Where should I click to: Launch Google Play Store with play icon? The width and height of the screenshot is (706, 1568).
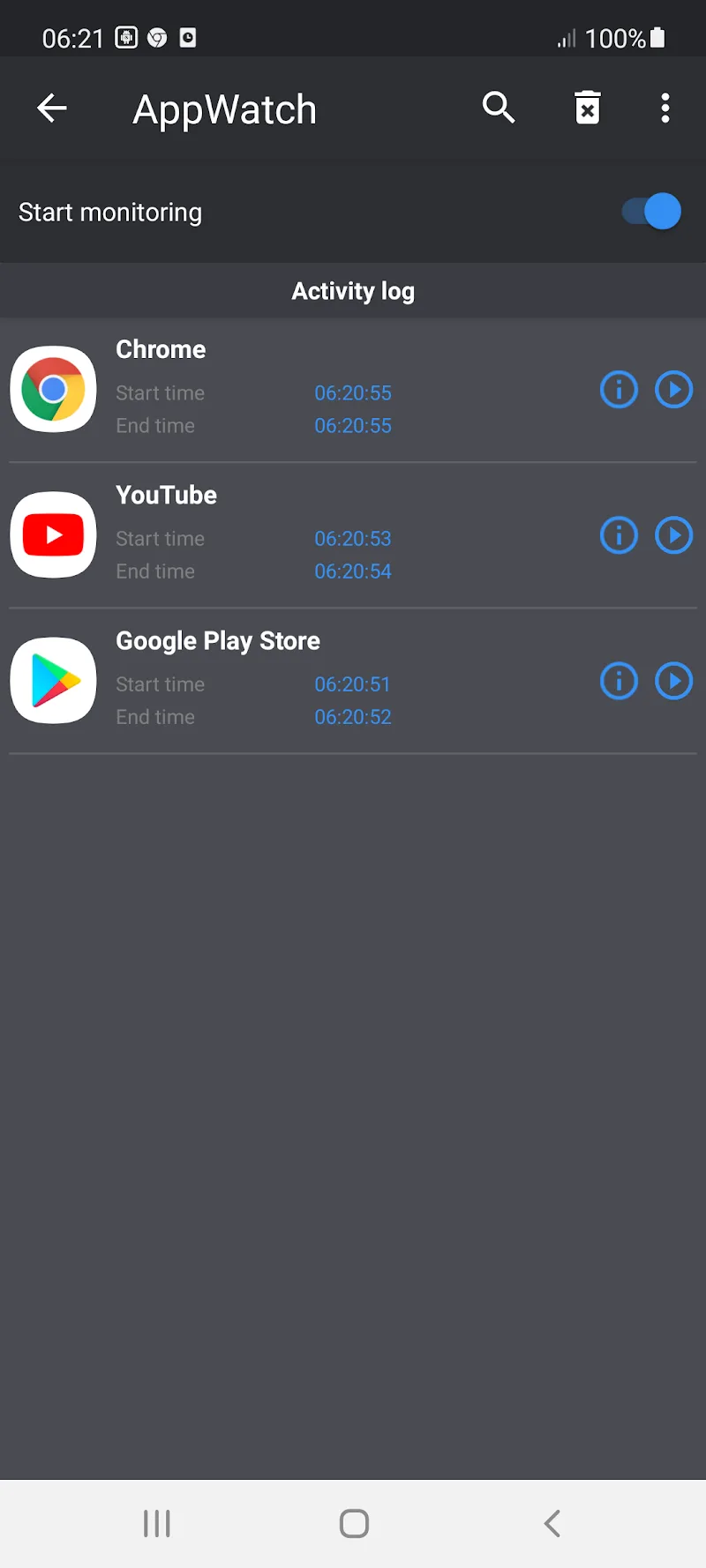(x=673, y=681)
